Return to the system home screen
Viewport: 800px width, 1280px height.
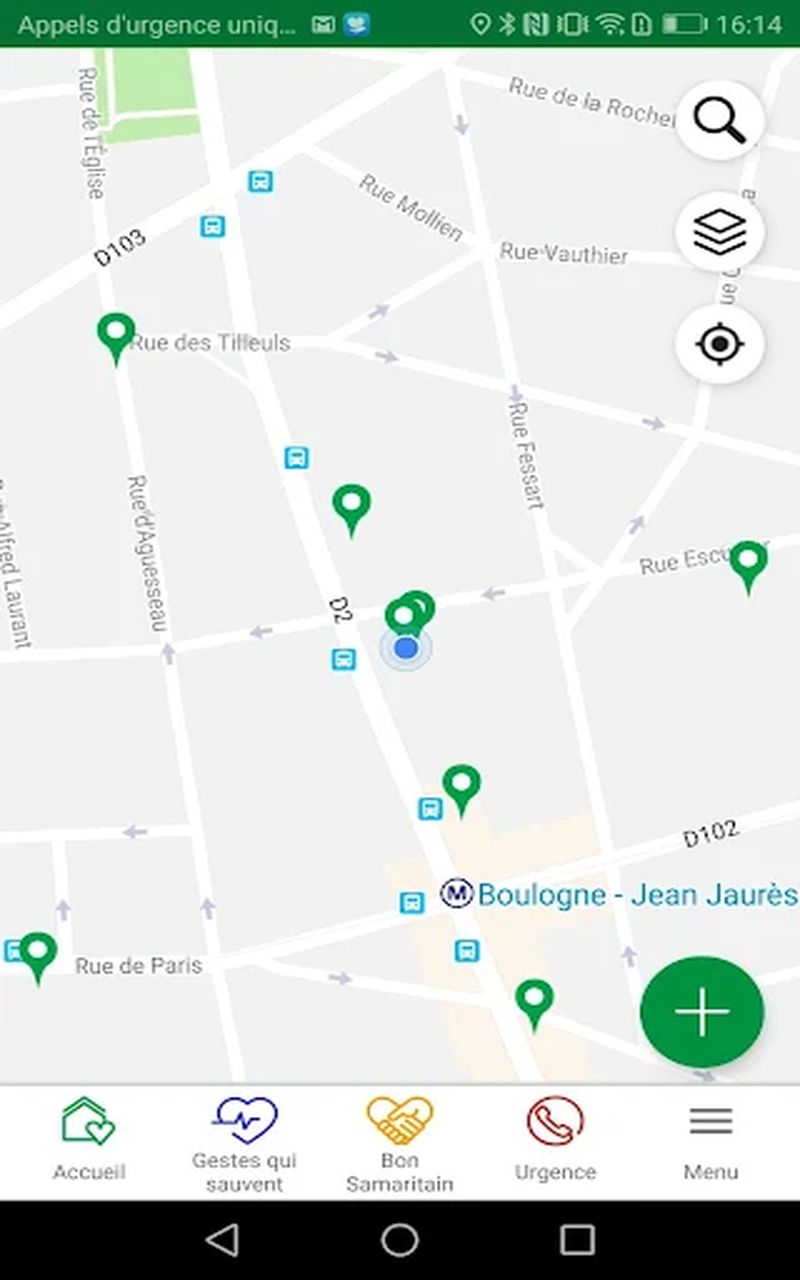click(400, 1240)
